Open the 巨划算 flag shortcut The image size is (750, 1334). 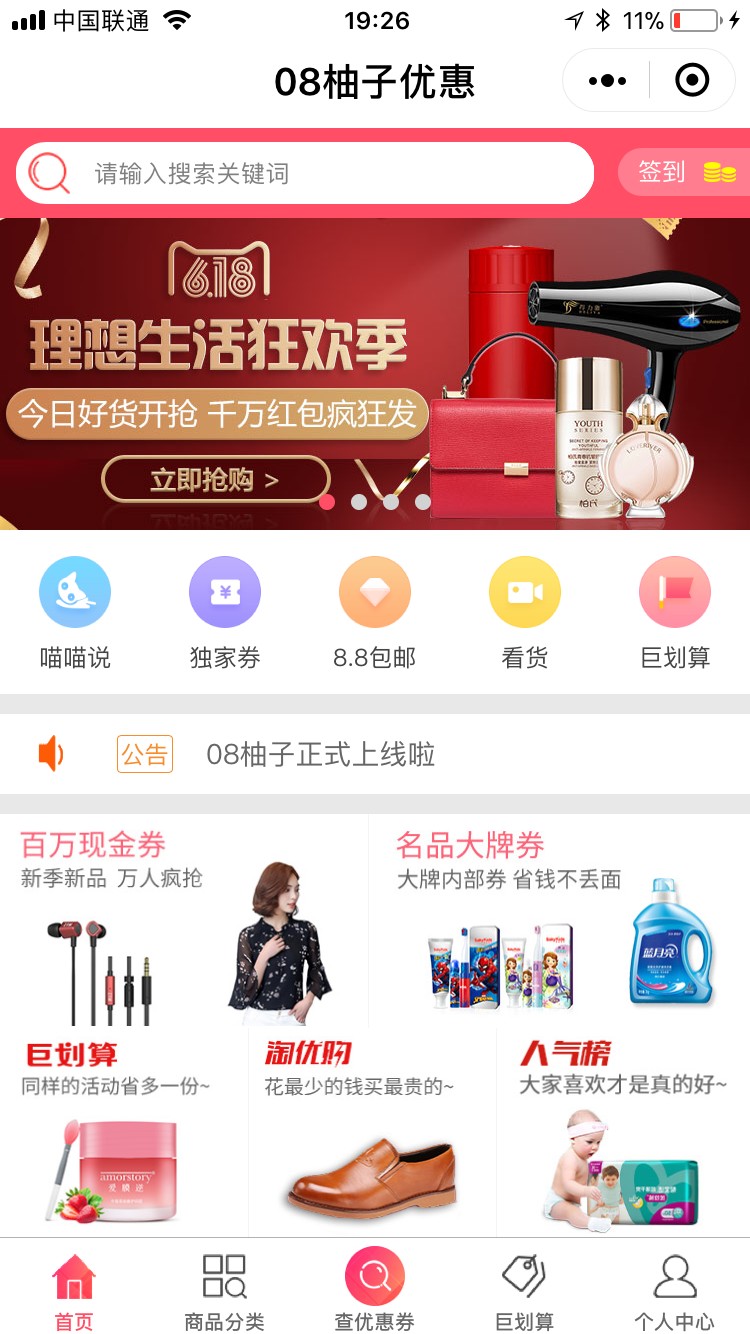[x=675, y=614]
